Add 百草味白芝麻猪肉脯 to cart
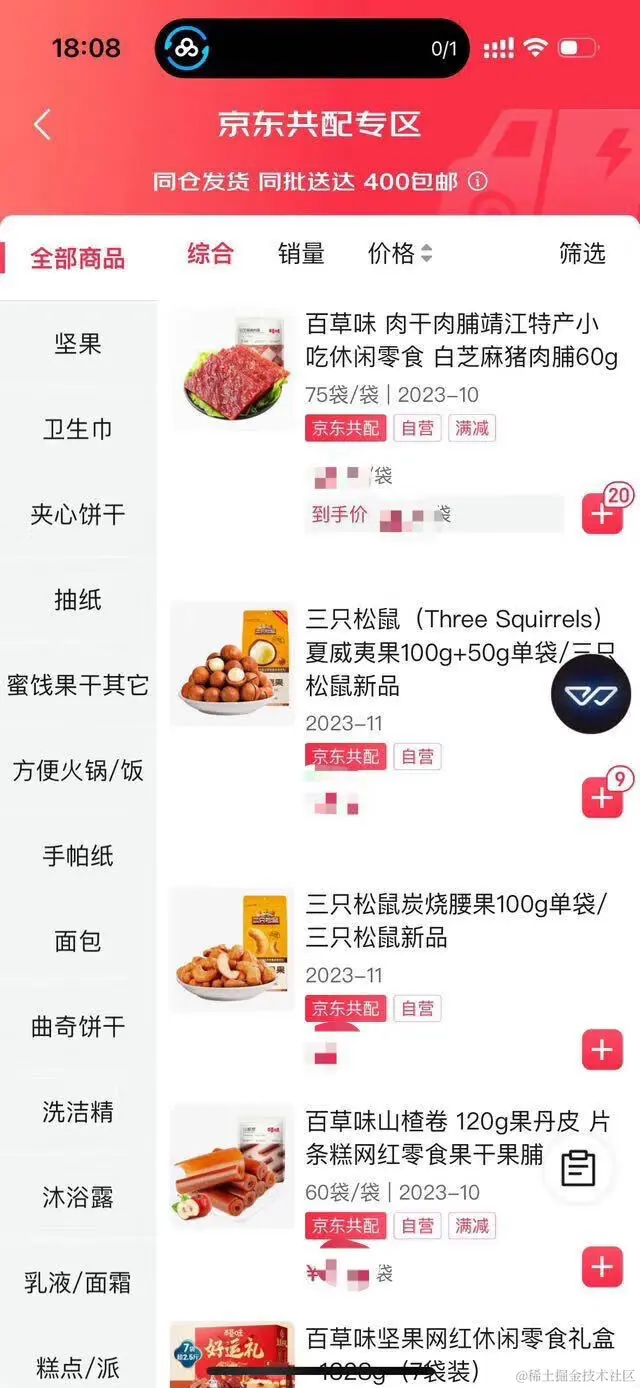 tap(602, 514)
